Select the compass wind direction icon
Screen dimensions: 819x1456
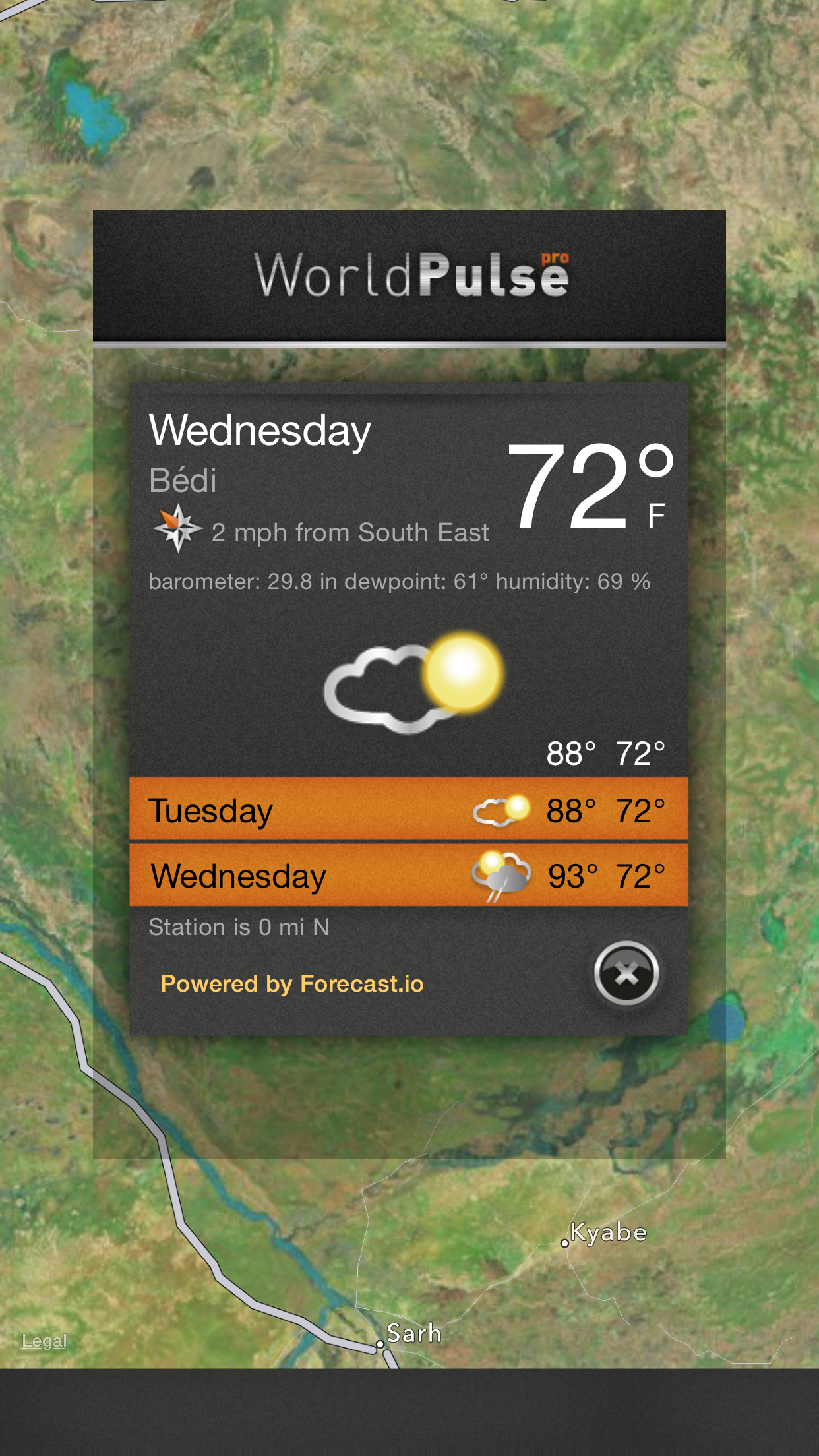(x=177, y=531)
